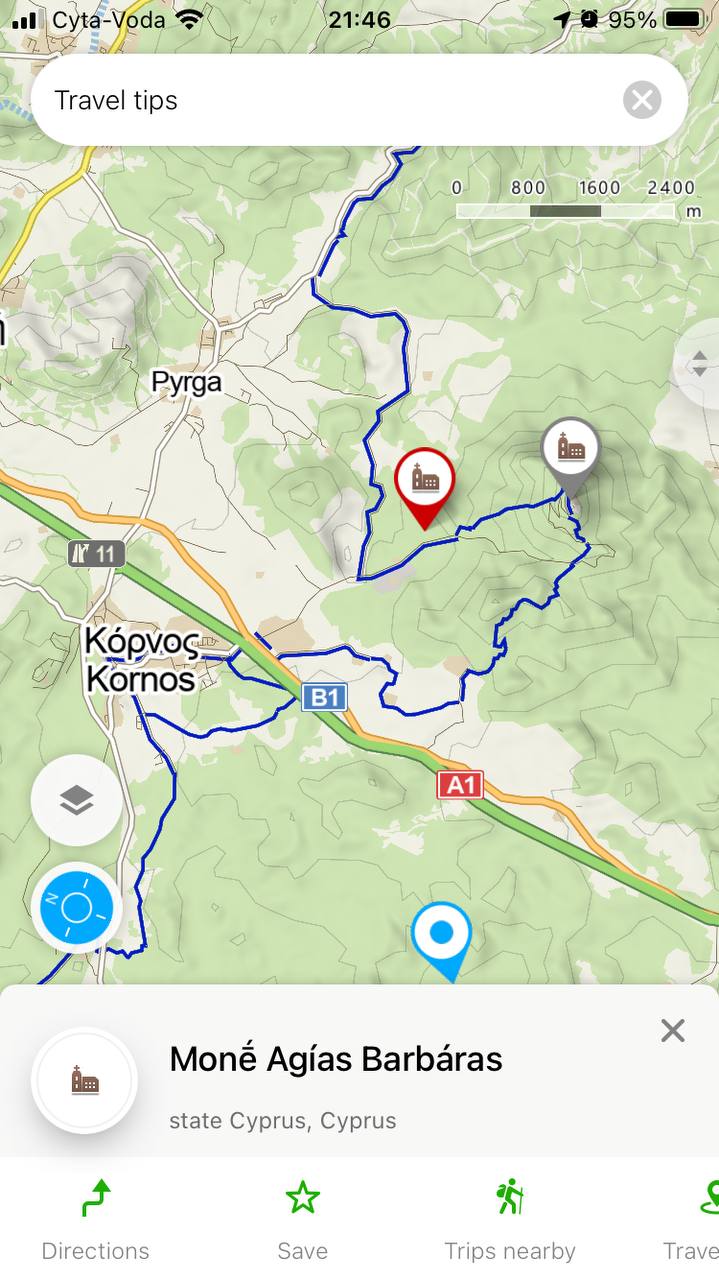The width and height of the screenshot is (719, 1280).
Task: Tap the blue compass location button
Action: 77,908
